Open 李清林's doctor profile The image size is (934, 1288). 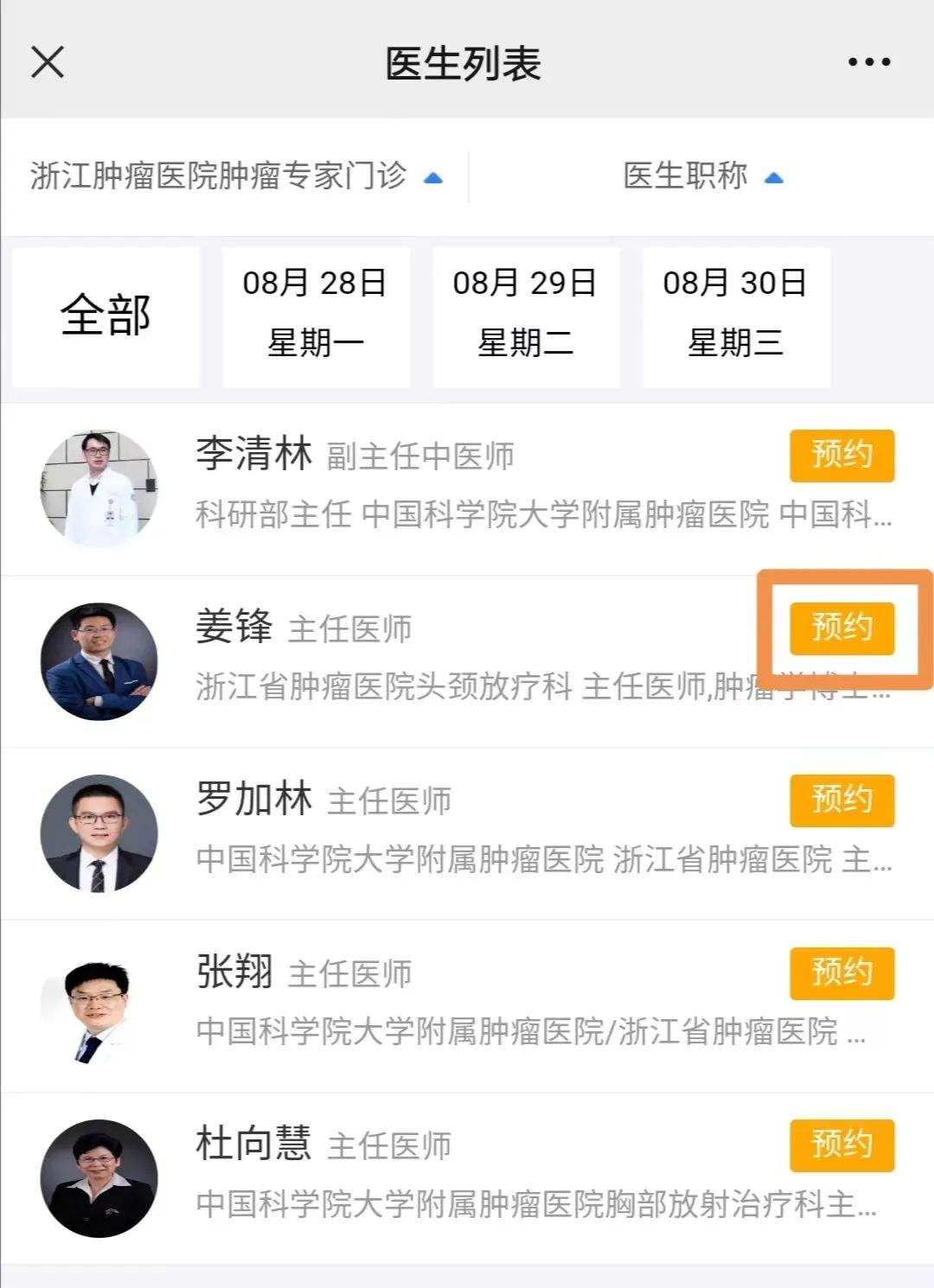tap(254, 455)
